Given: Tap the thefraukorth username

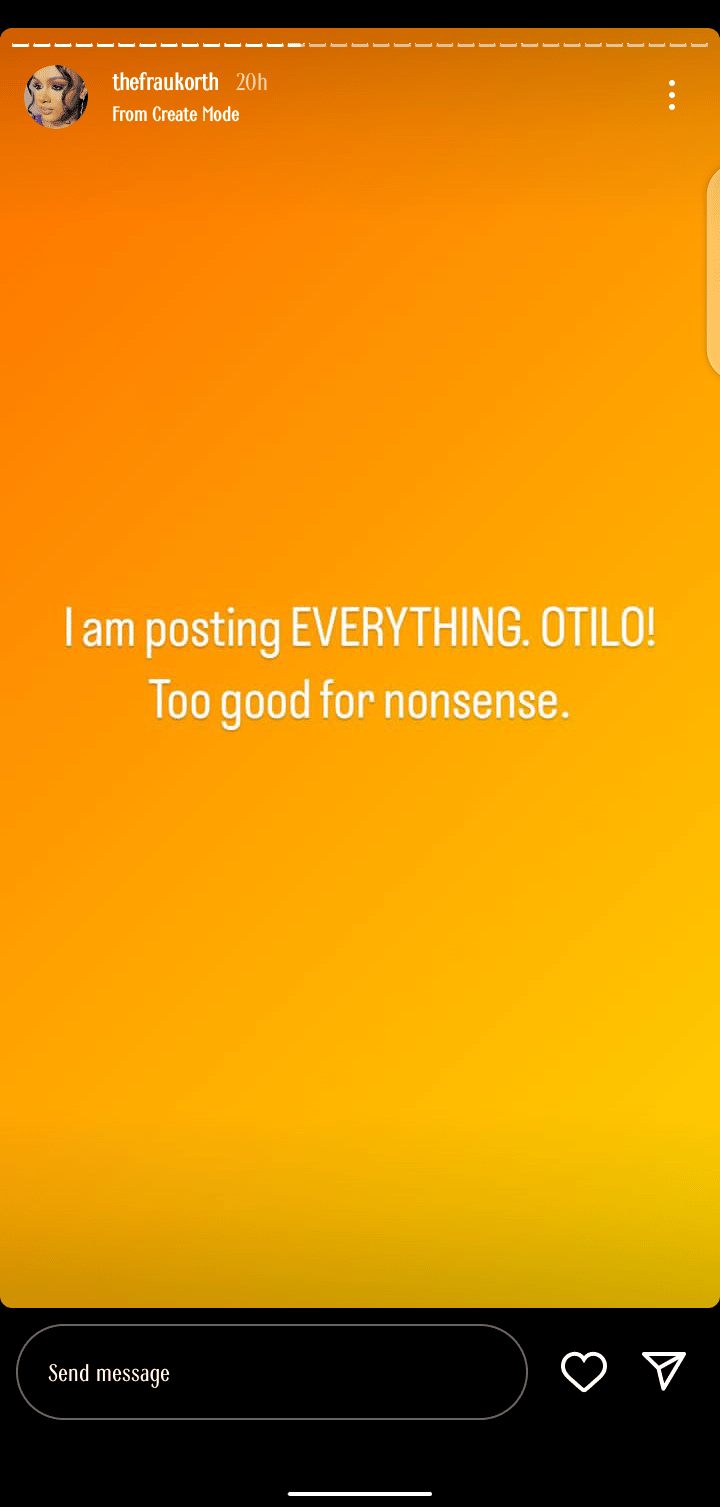Looking at the screenshot, I should [x=165, y=82].
